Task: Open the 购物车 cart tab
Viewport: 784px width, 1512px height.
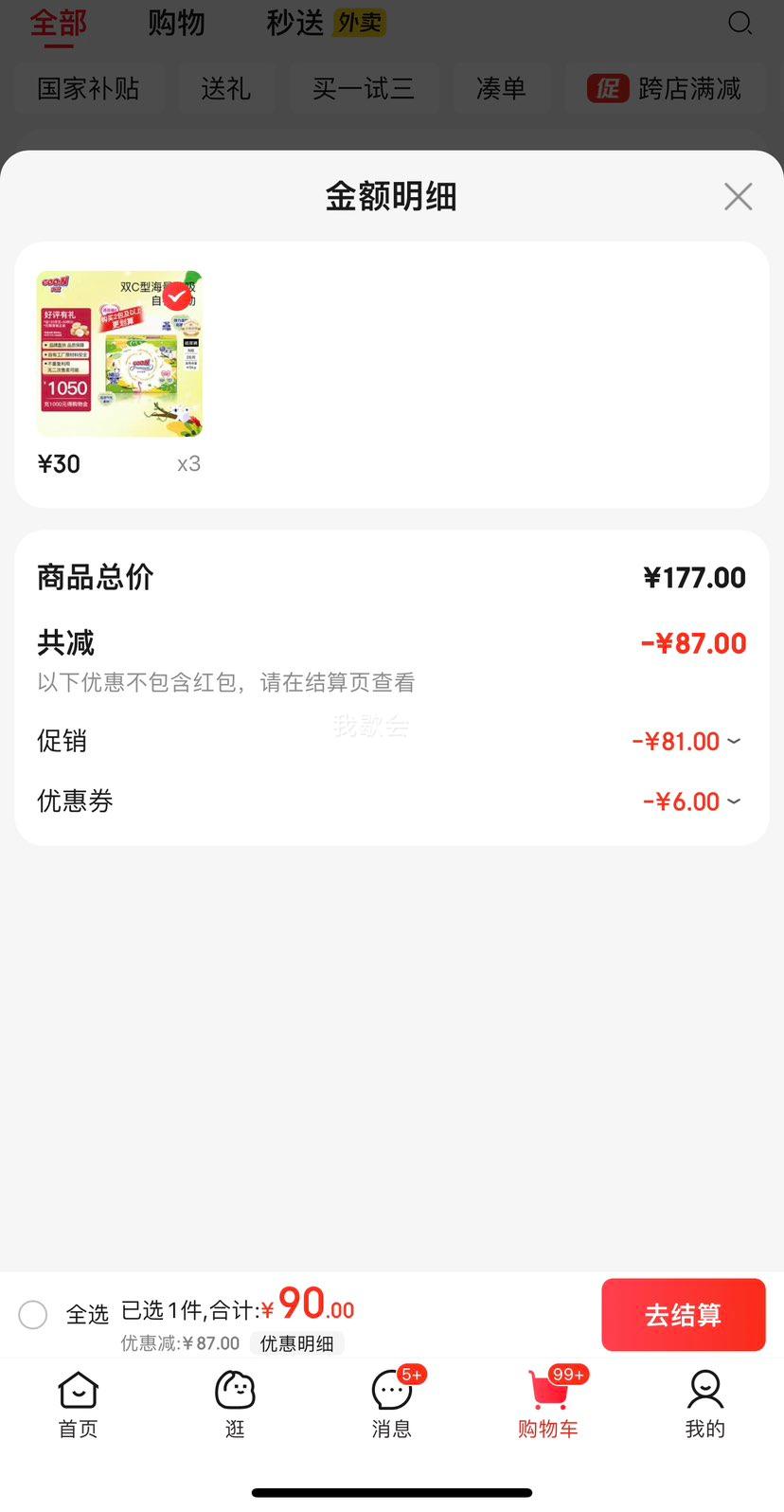Action: (548, 1404)
